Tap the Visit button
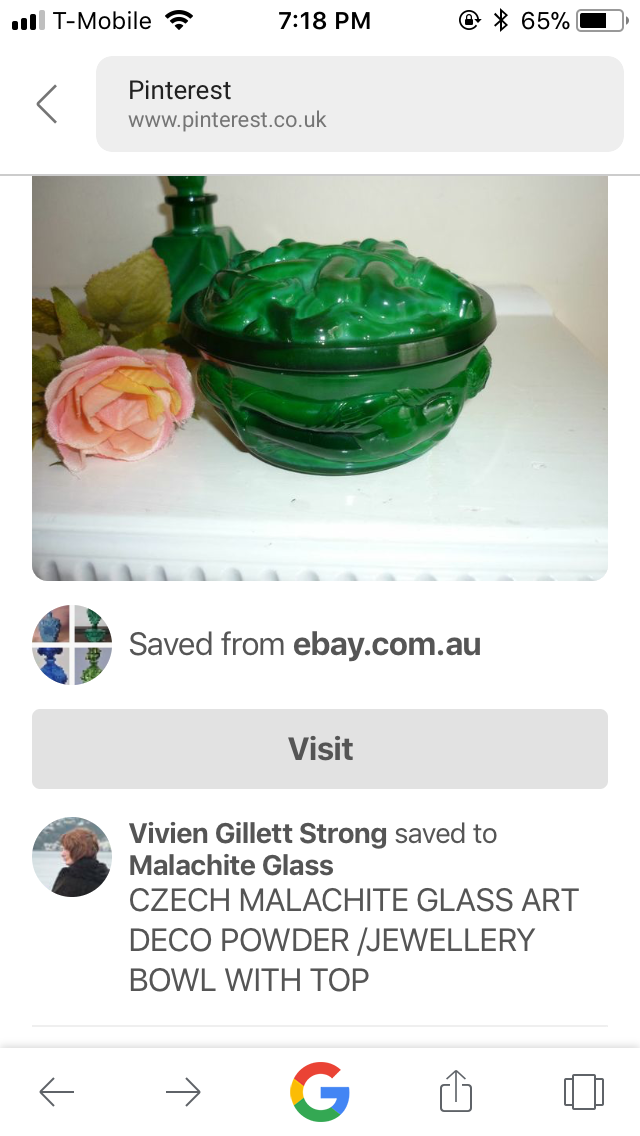The image size is (640, 1136). coord(320,749)
